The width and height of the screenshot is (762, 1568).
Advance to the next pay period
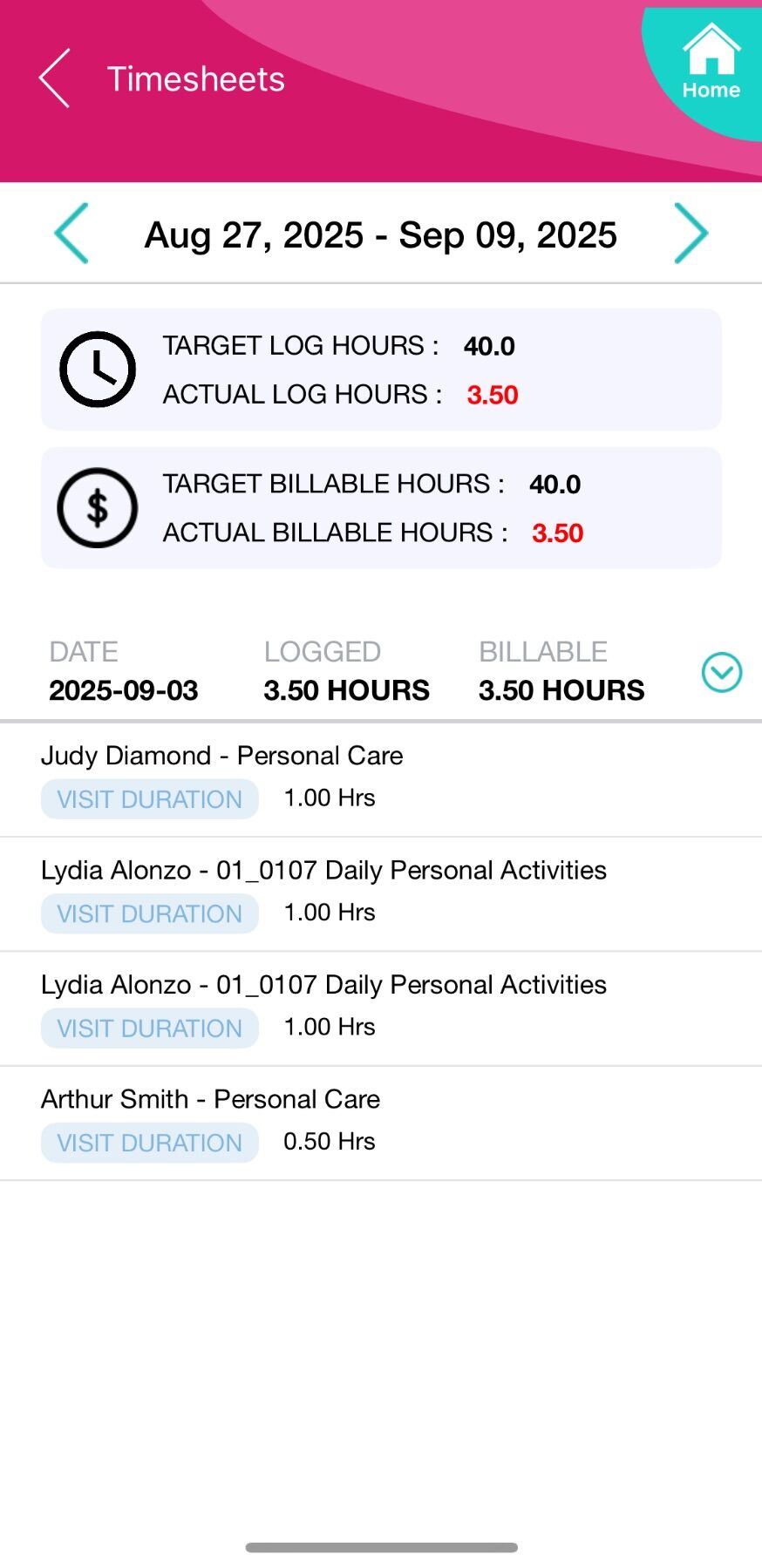click(x=691, y=234)
